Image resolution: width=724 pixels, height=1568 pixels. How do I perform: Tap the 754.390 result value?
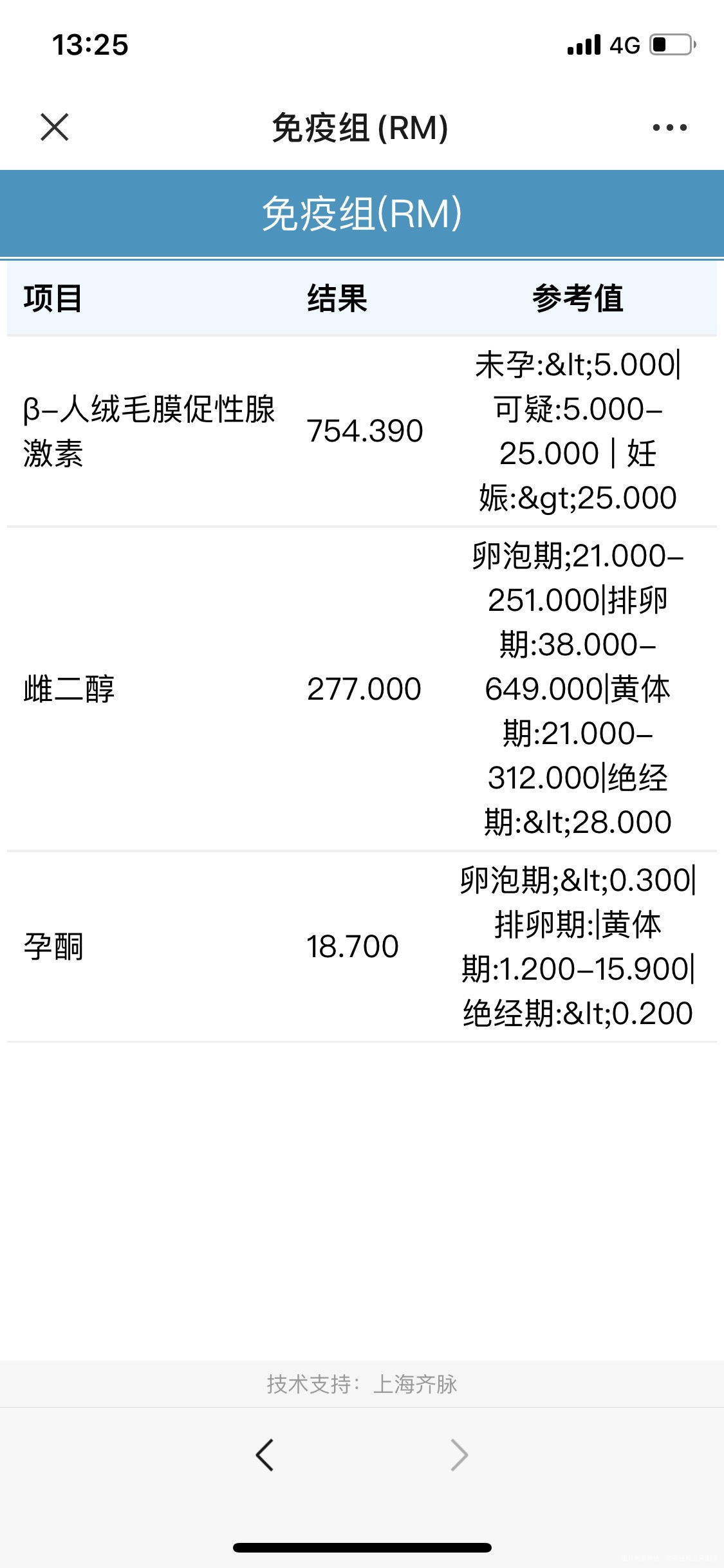(366, 430)
